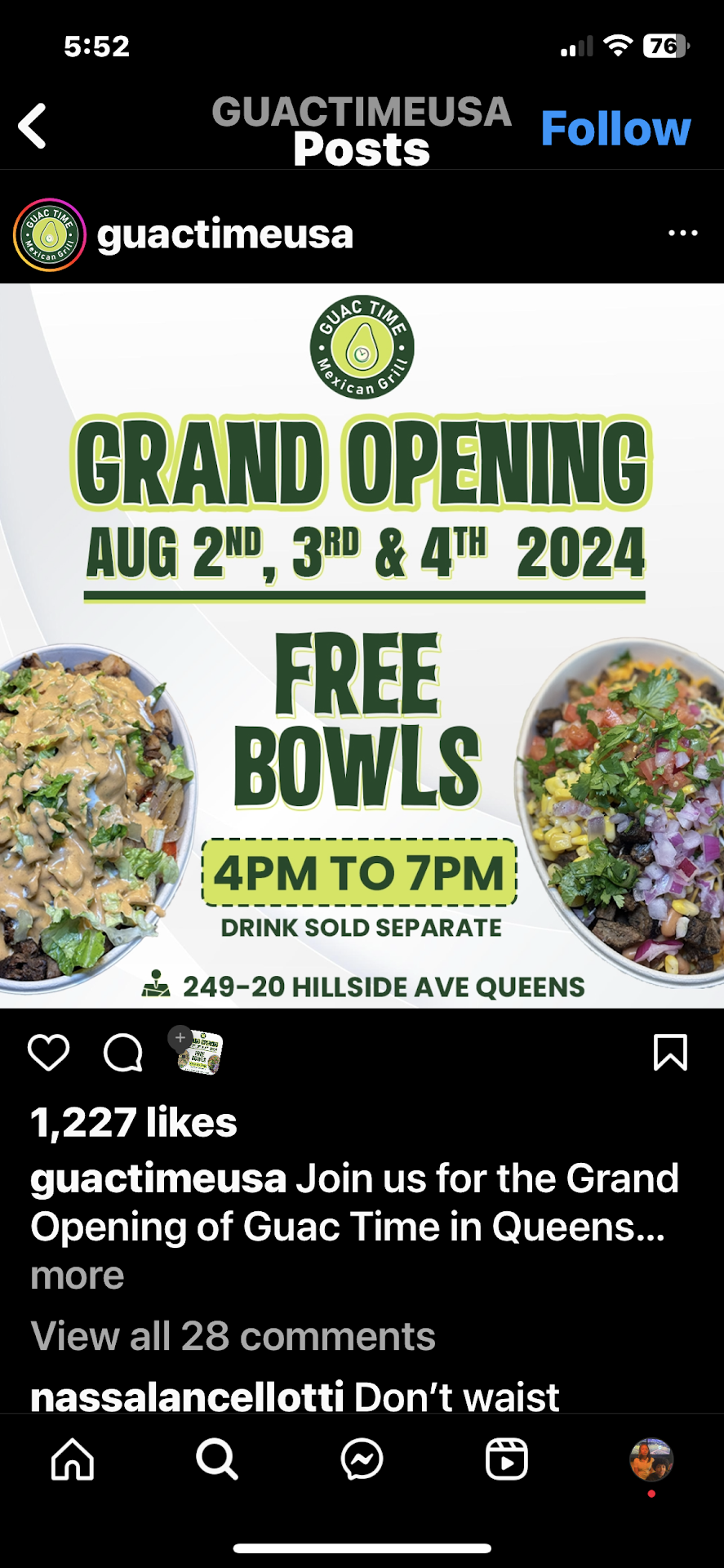Image resolution: width=724 pixels, height=1568 pixels.
Task: Open comments with the speech bubble icon
Action: pyautogui.click(x=123, y=1052)
